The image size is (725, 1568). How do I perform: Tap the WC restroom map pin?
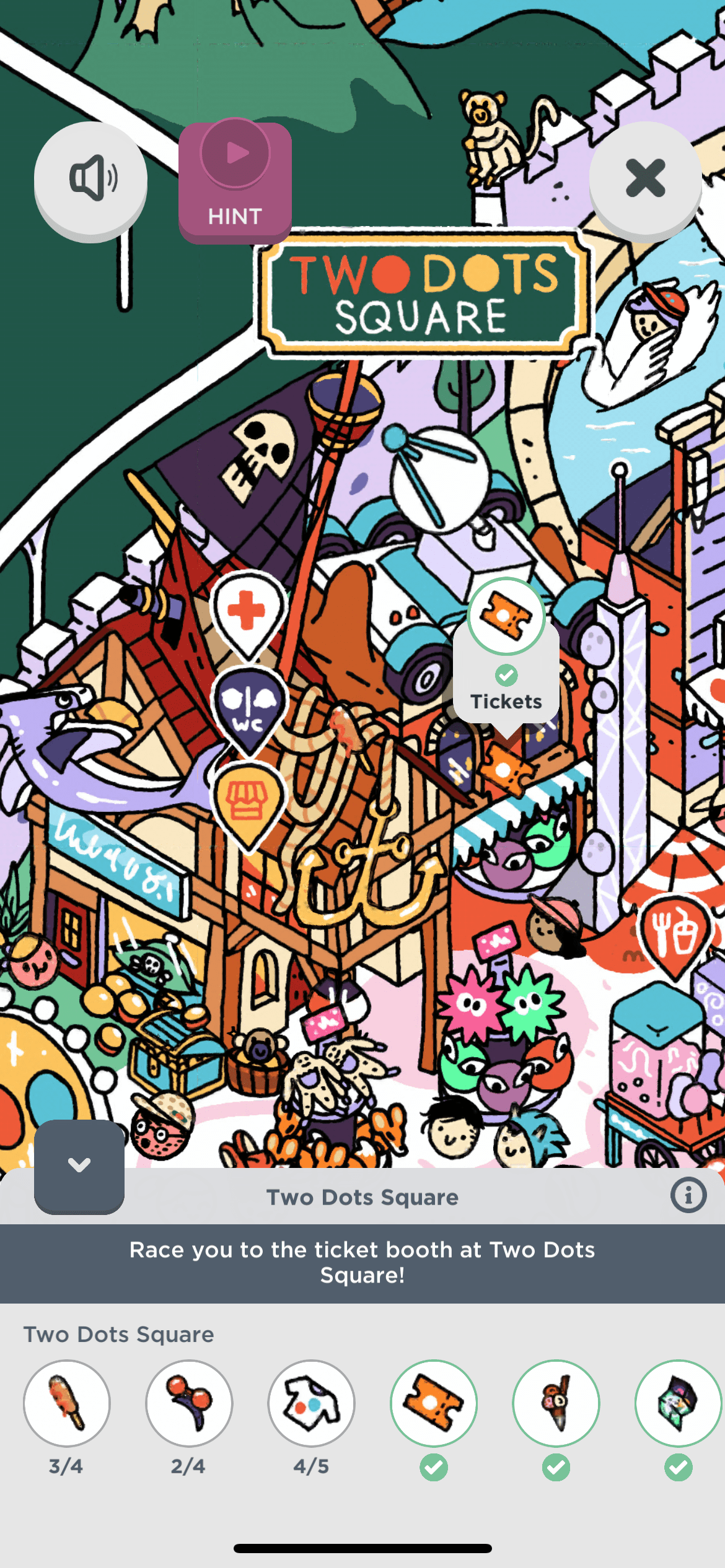pyautogui.click(x=249, y=706)
